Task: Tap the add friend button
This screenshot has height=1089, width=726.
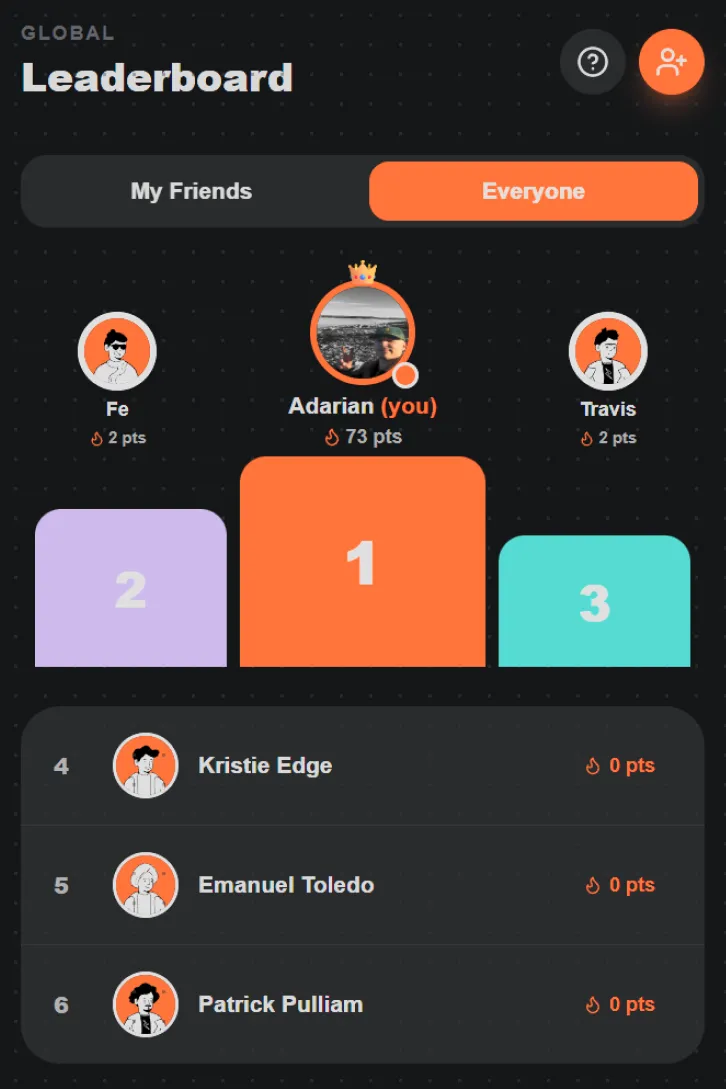Action: pyautogui.click(x=671, y=62)
